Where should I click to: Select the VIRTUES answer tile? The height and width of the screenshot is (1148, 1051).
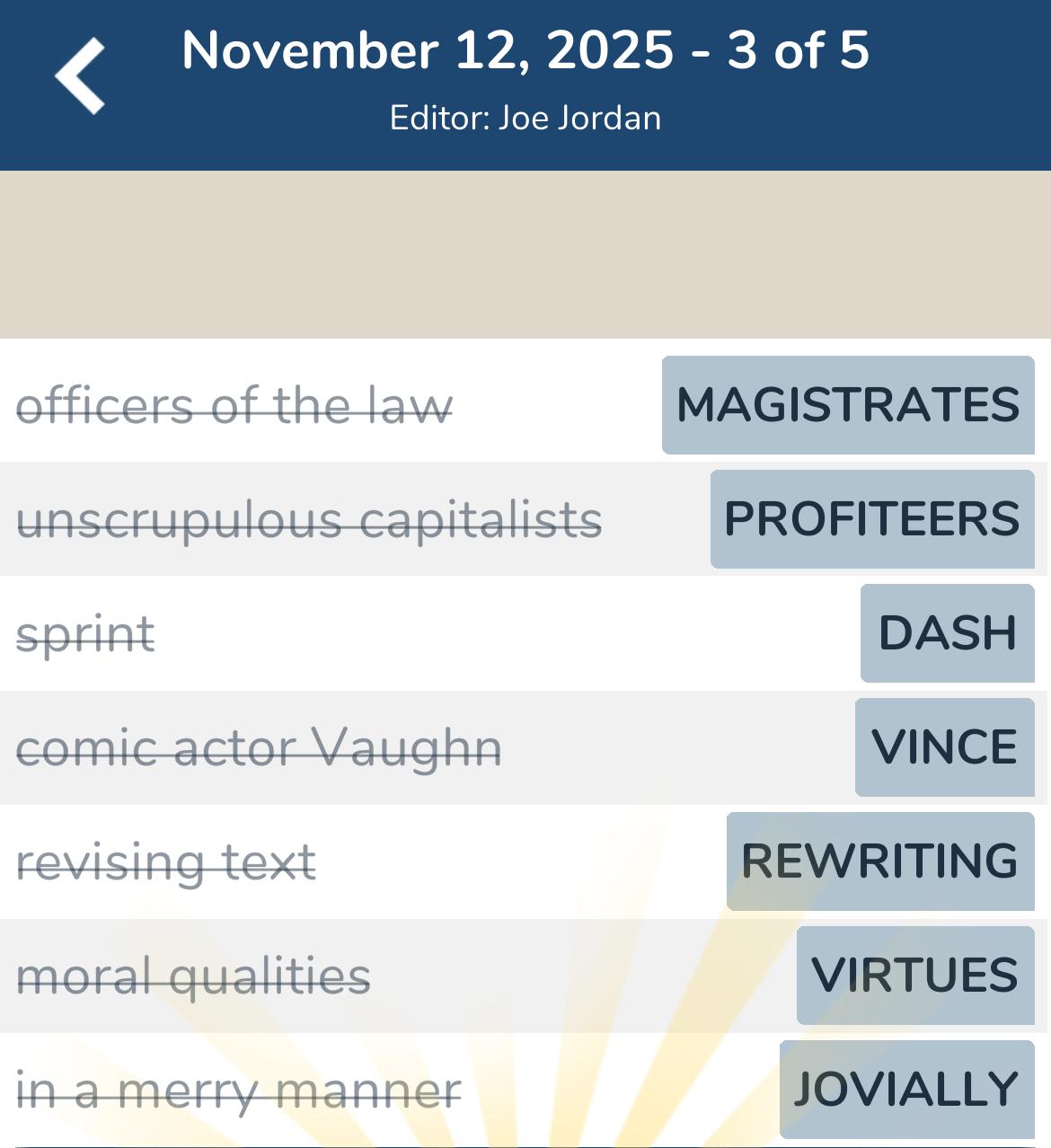(914, 974)
